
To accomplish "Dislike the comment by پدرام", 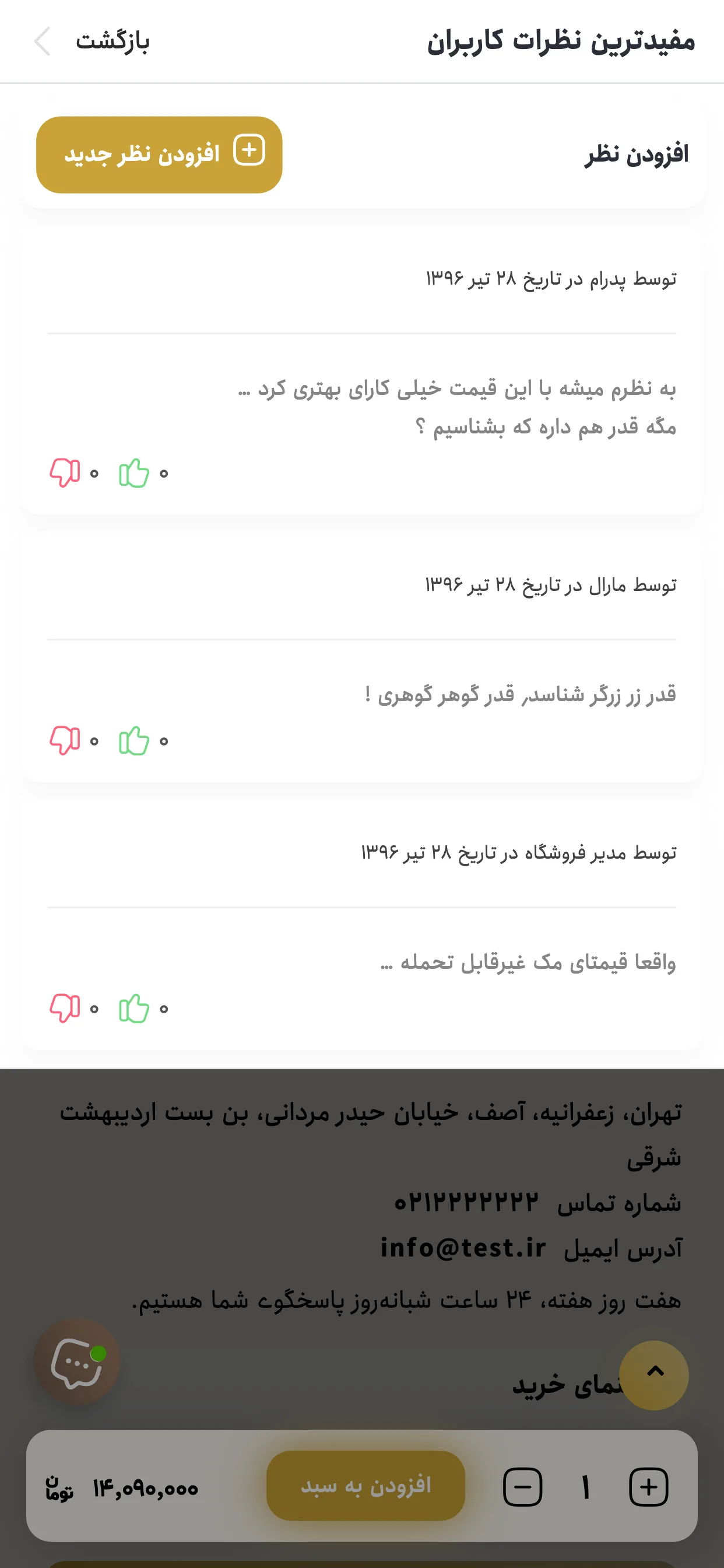I will [65, 473].
